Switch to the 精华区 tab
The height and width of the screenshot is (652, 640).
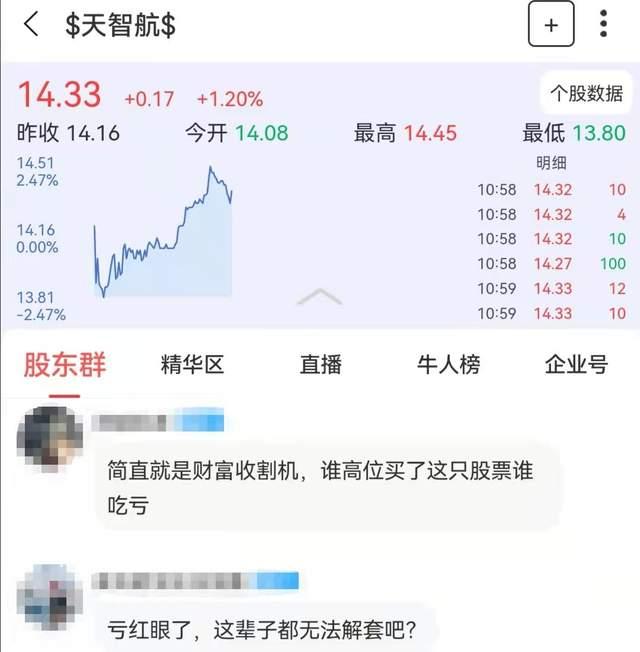click(x=193, y=365)
